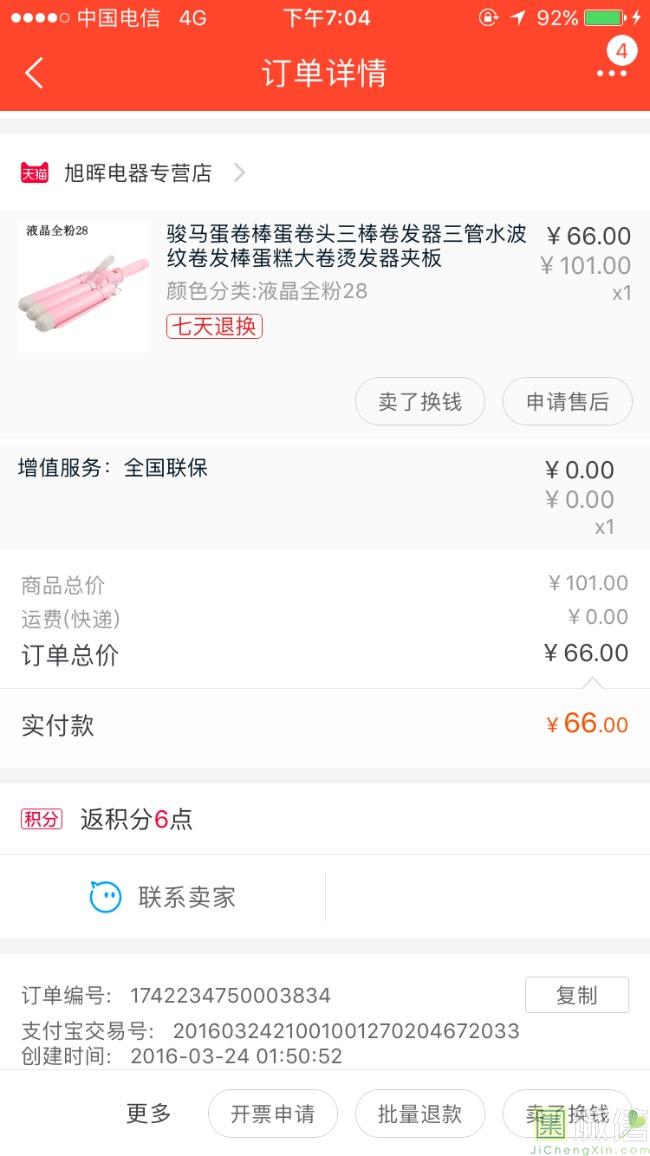Viewport: 650px width, 1156px height.
Task: Request after-sales service with 申请售后
Action: [567, 402]
